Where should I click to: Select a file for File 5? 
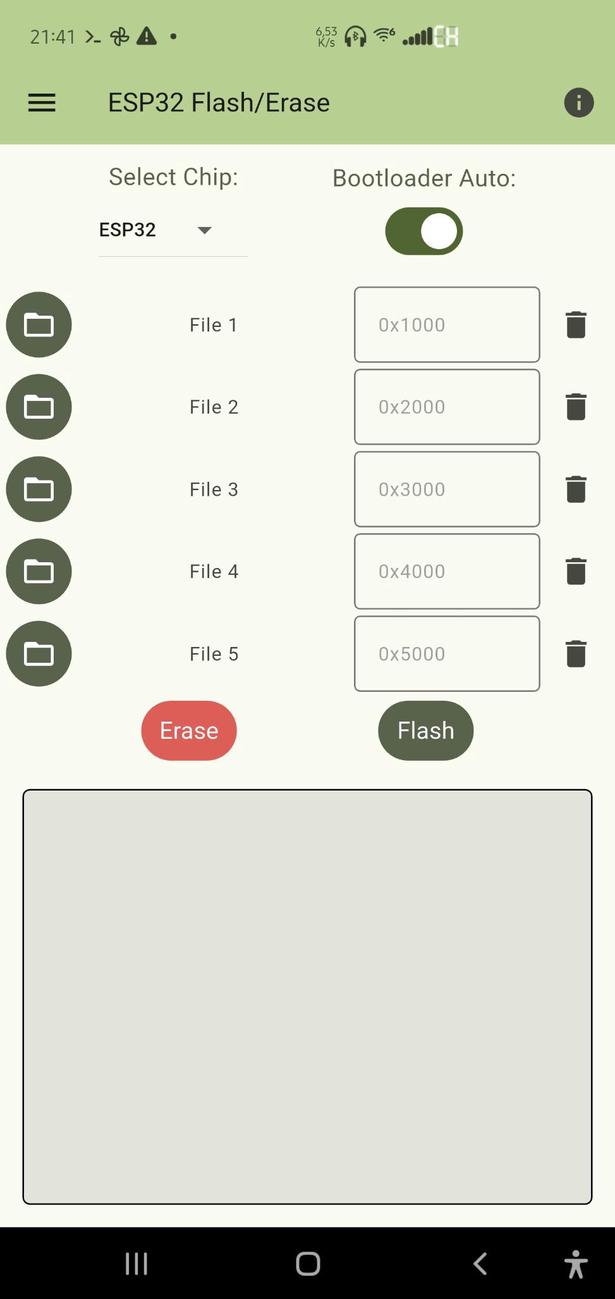pos(39,653)
